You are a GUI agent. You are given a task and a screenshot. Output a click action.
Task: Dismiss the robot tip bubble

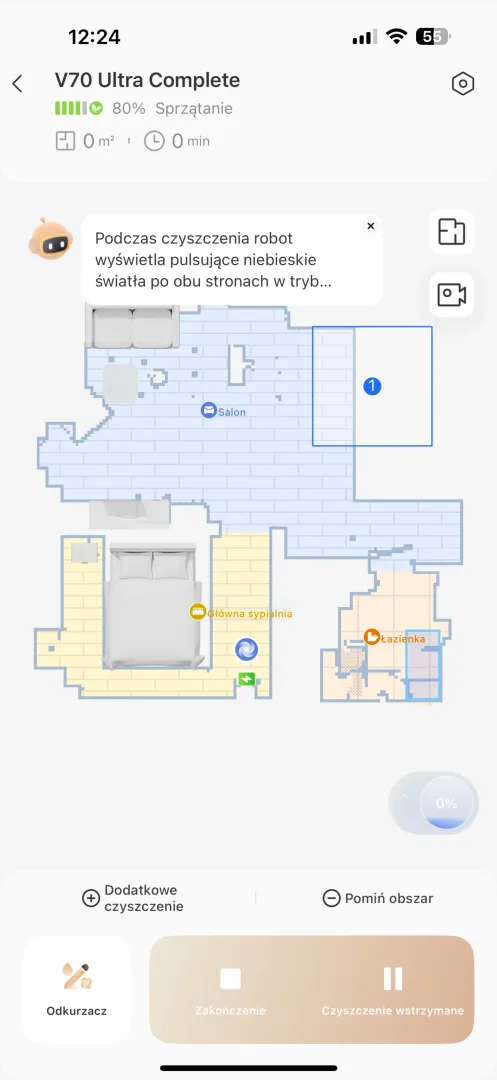[370, 226]
